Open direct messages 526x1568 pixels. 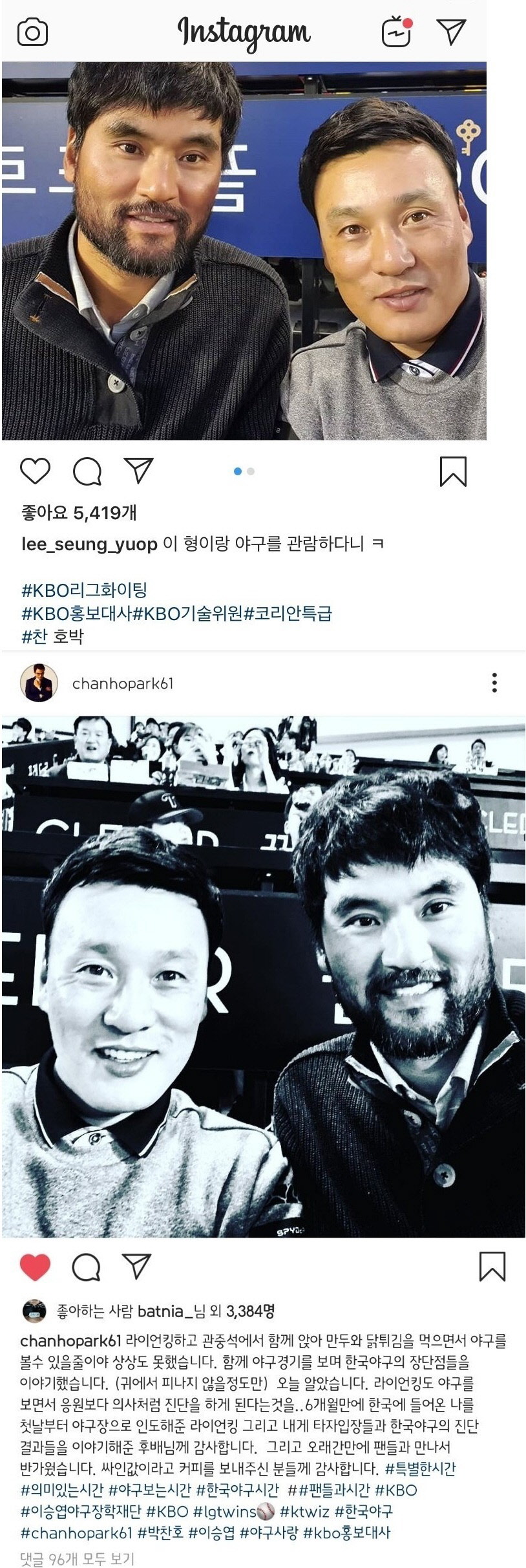pyautogui.click(x=450, y=32)
